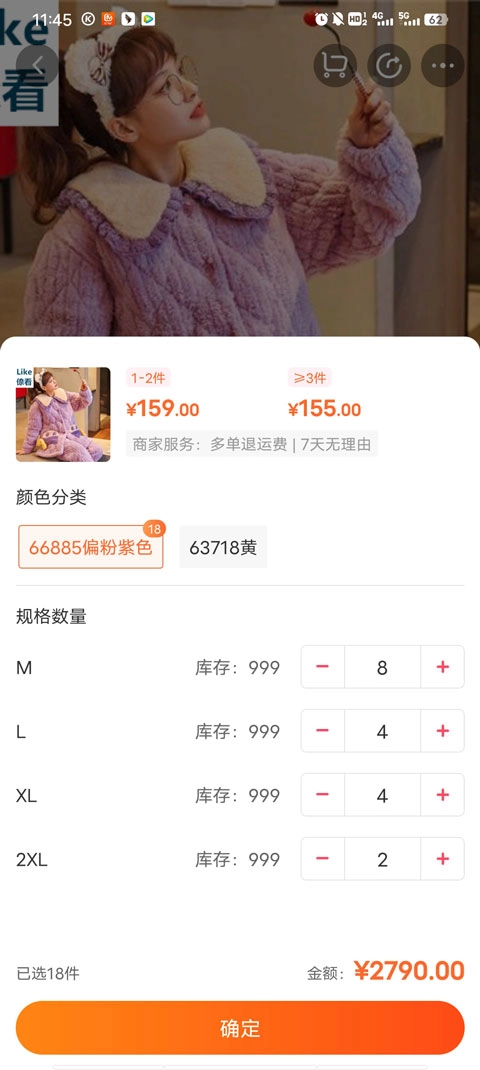
Task: Edit the quantity field for size XL
Action: coord(382,795)
